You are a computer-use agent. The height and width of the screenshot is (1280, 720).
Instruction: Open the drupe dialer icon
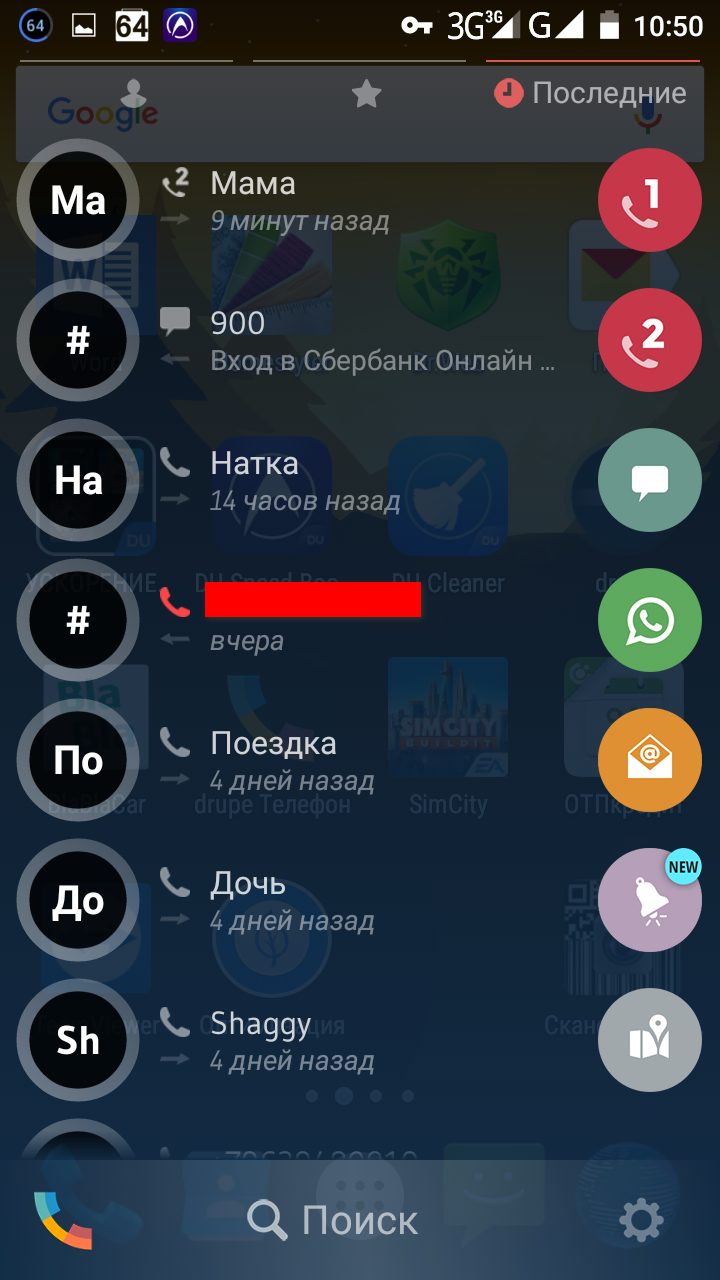[x=63, y=1220]
